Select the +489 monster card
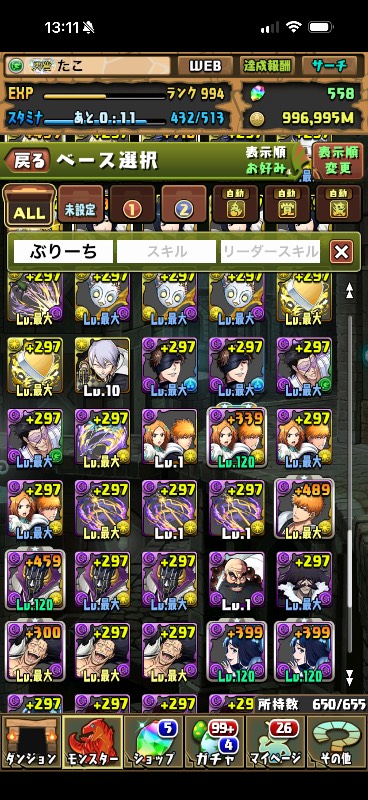This screenshot has height=800, width=368. (304, 508)
